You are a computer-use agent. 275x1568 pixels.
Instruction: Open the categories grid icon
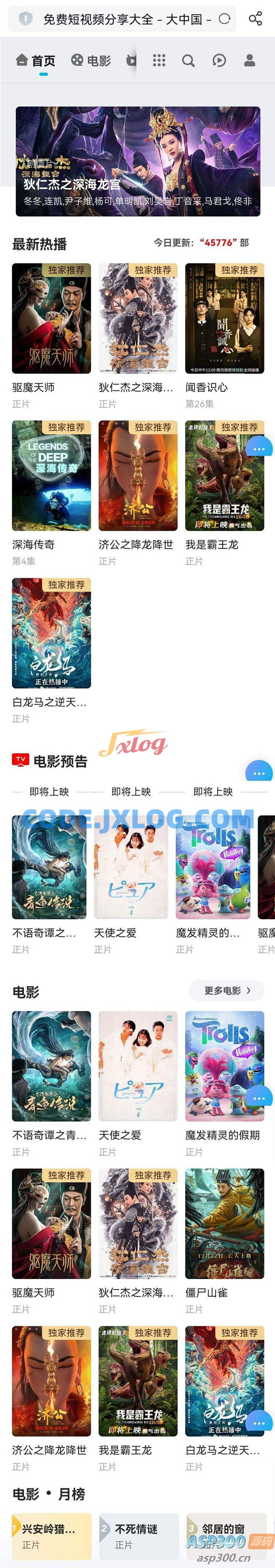click(x=159, y=60)
